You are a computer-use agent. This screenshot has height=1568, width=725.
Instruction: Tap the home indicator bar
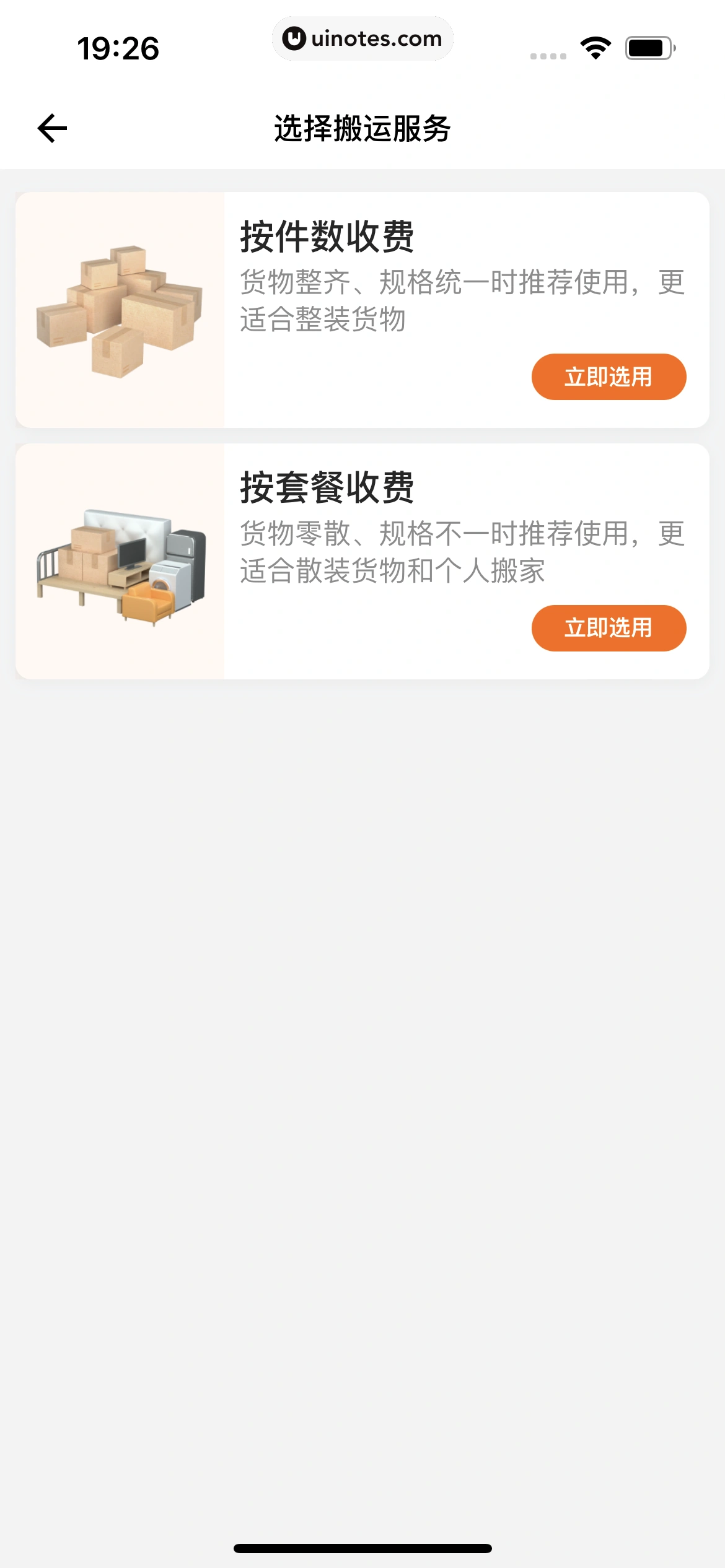[362, 1549]
